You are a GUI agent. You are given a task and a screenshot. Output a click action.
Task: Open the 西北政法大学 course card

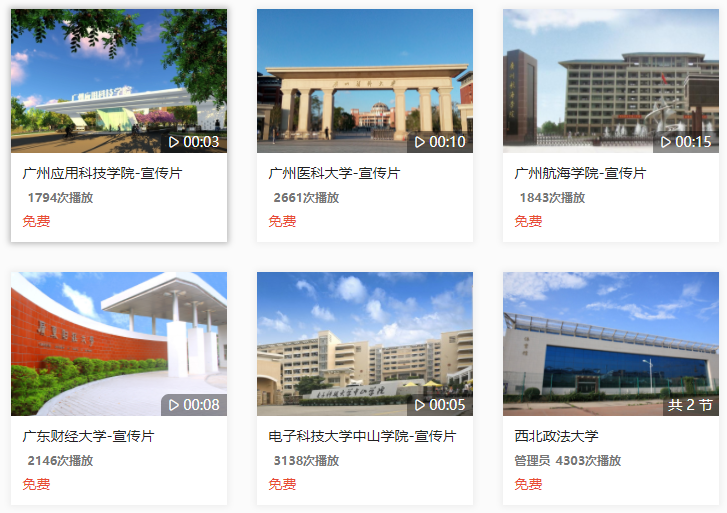click(610, 344)
